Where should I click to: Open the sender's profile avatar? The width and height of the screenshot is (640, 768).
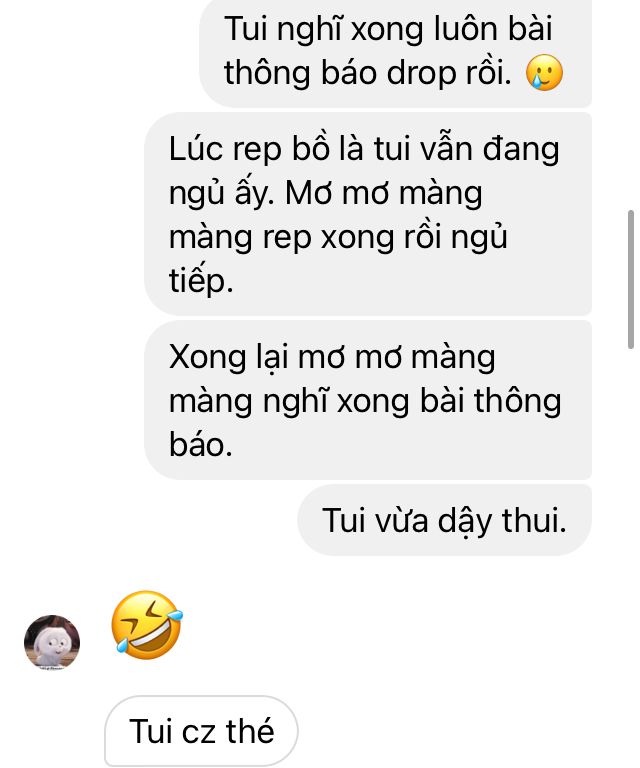52,642
